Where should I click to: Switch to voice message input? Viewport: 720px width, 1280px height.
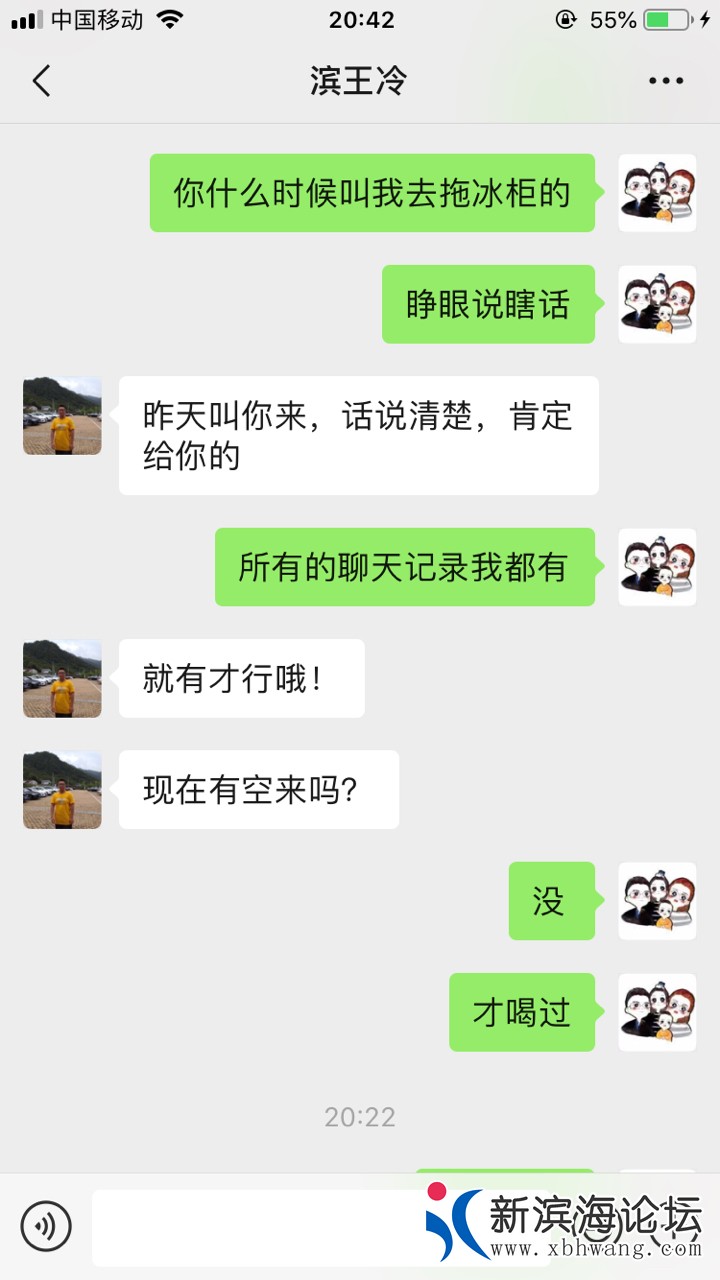tap(46, 1225)
